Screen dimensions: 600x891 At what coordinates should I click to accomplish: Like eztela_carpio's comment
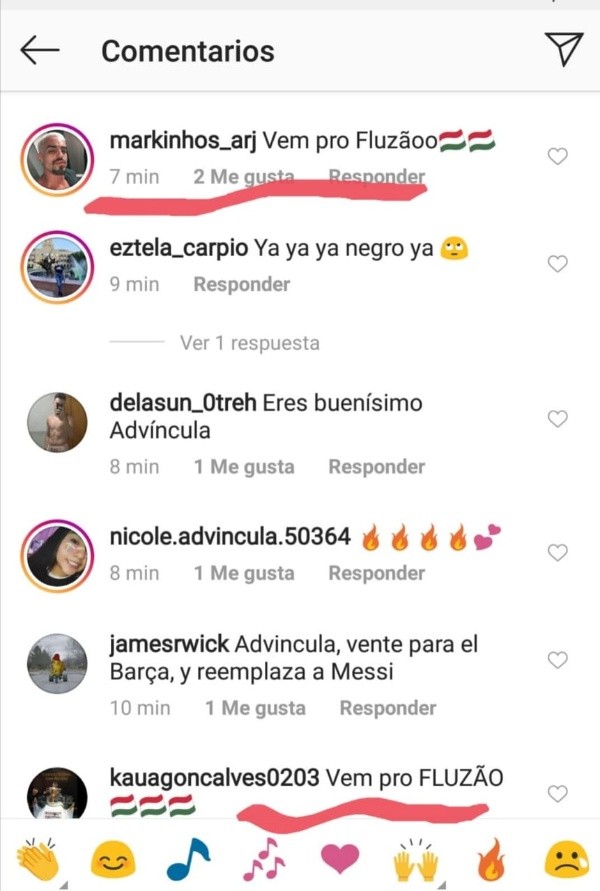(558, 264)
